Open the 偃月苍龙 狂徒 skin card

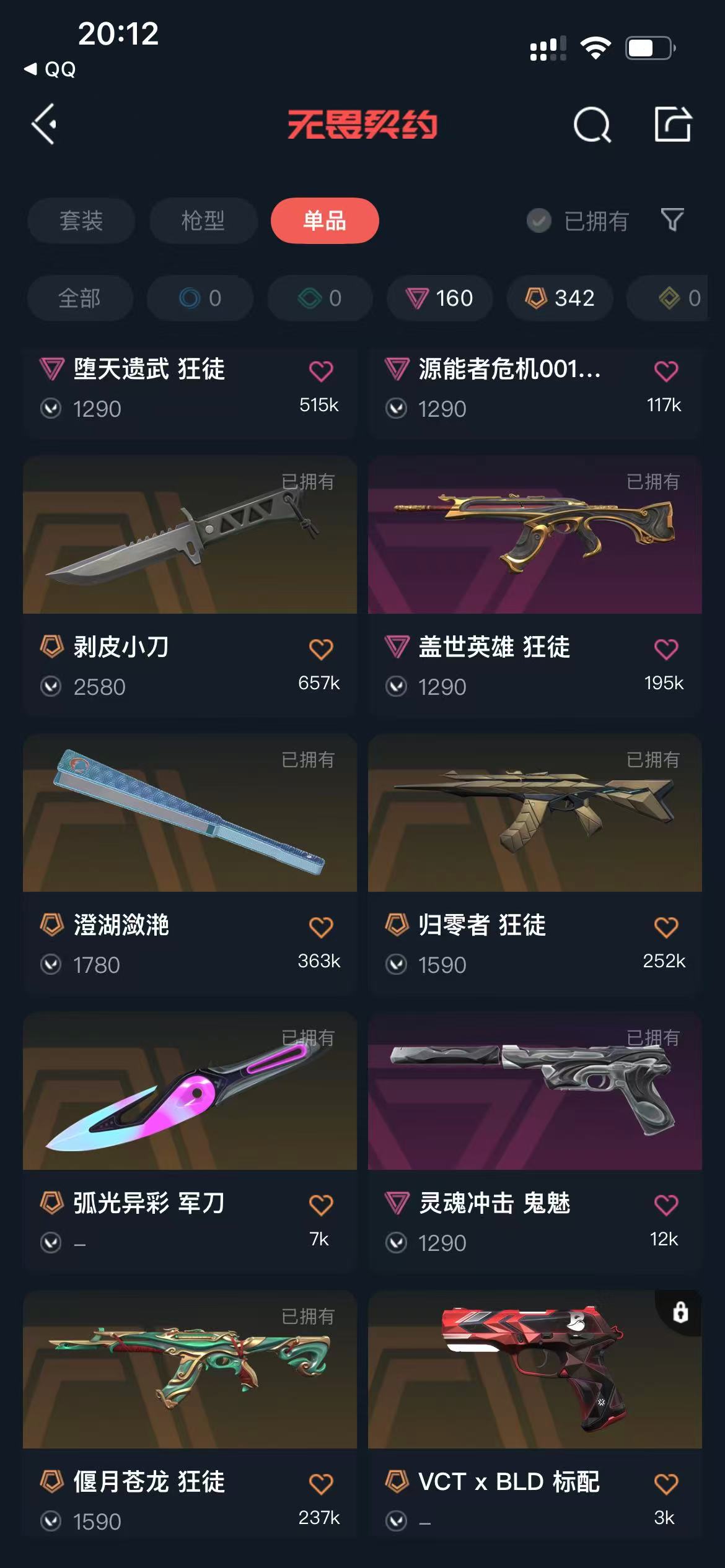[190, 1413]
